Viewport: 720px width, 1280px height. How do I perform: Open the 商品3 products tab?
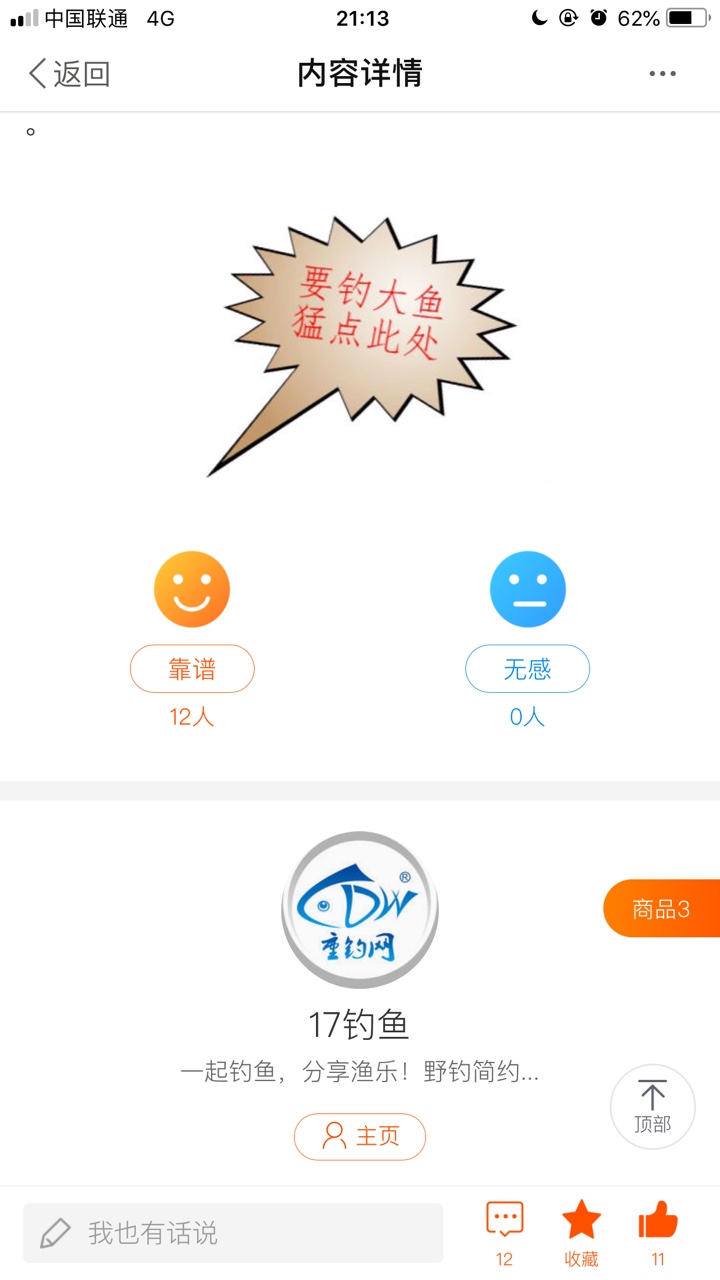[x=662, y=909]
